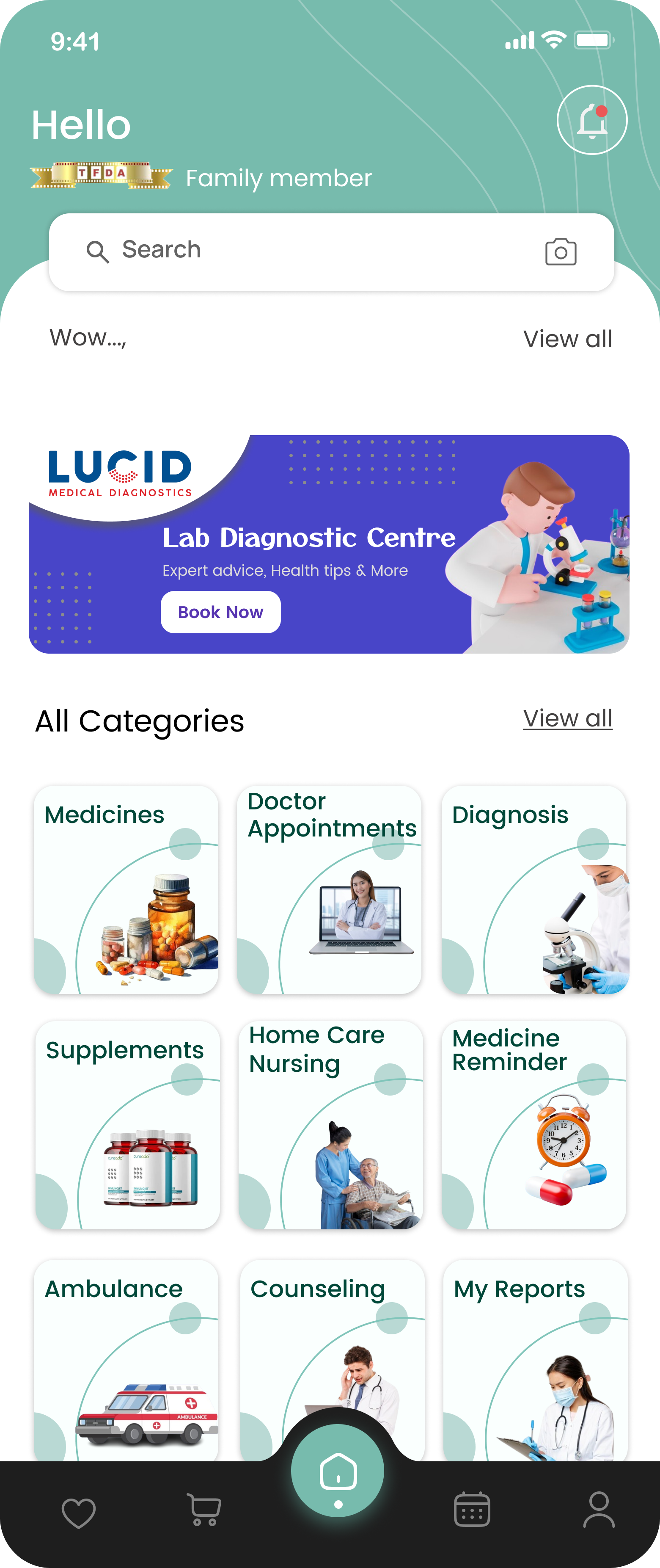Open Counseling category card

(x=332, y=1339)
